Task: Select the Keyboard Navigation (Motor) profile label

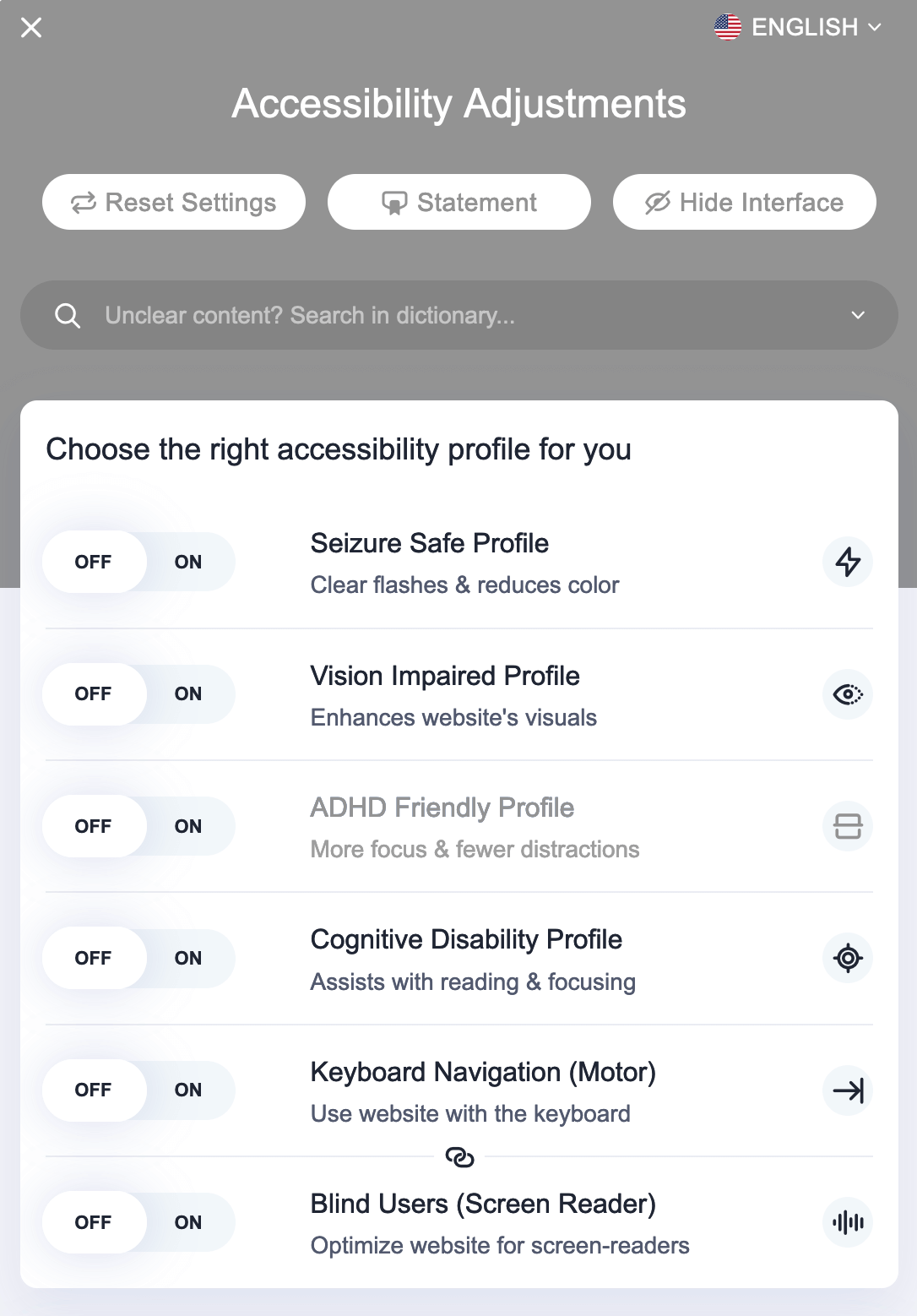Action: point(484,1072)
